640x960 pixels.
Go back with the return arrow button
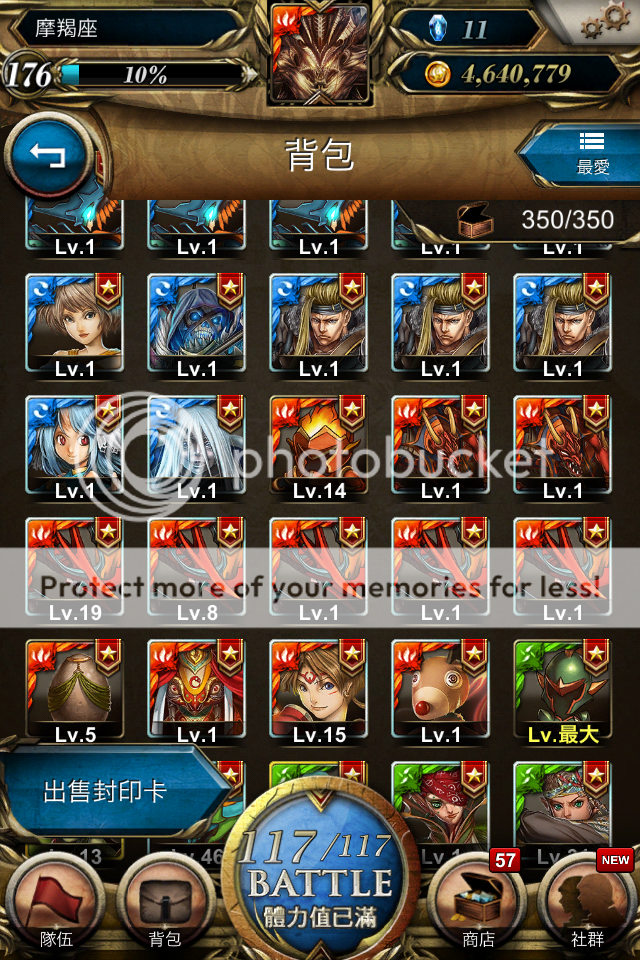tap(47, 157)
